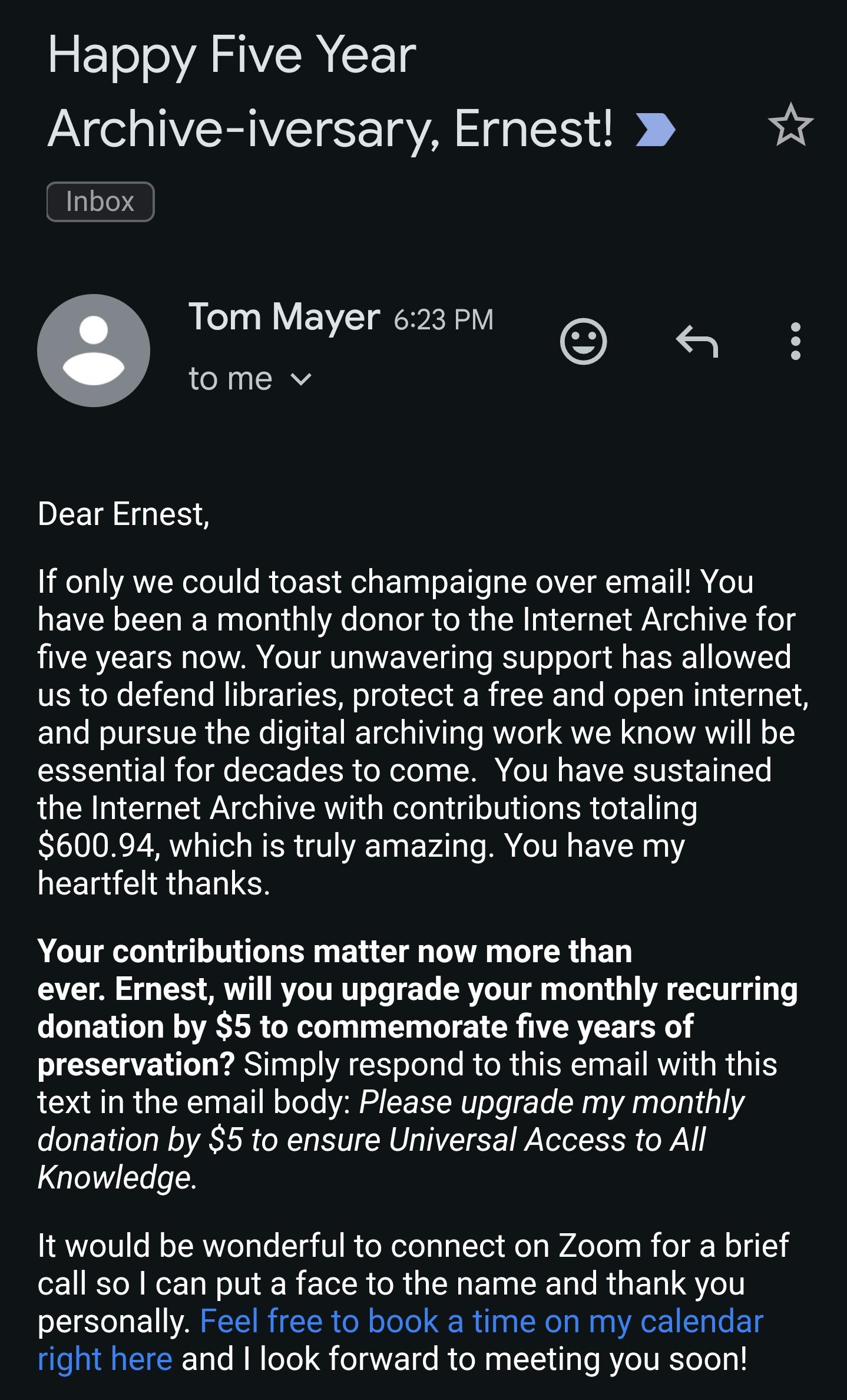Expand the "to me" recipient details
This screenshot has width=847, height=1400.
click(249, 379)
